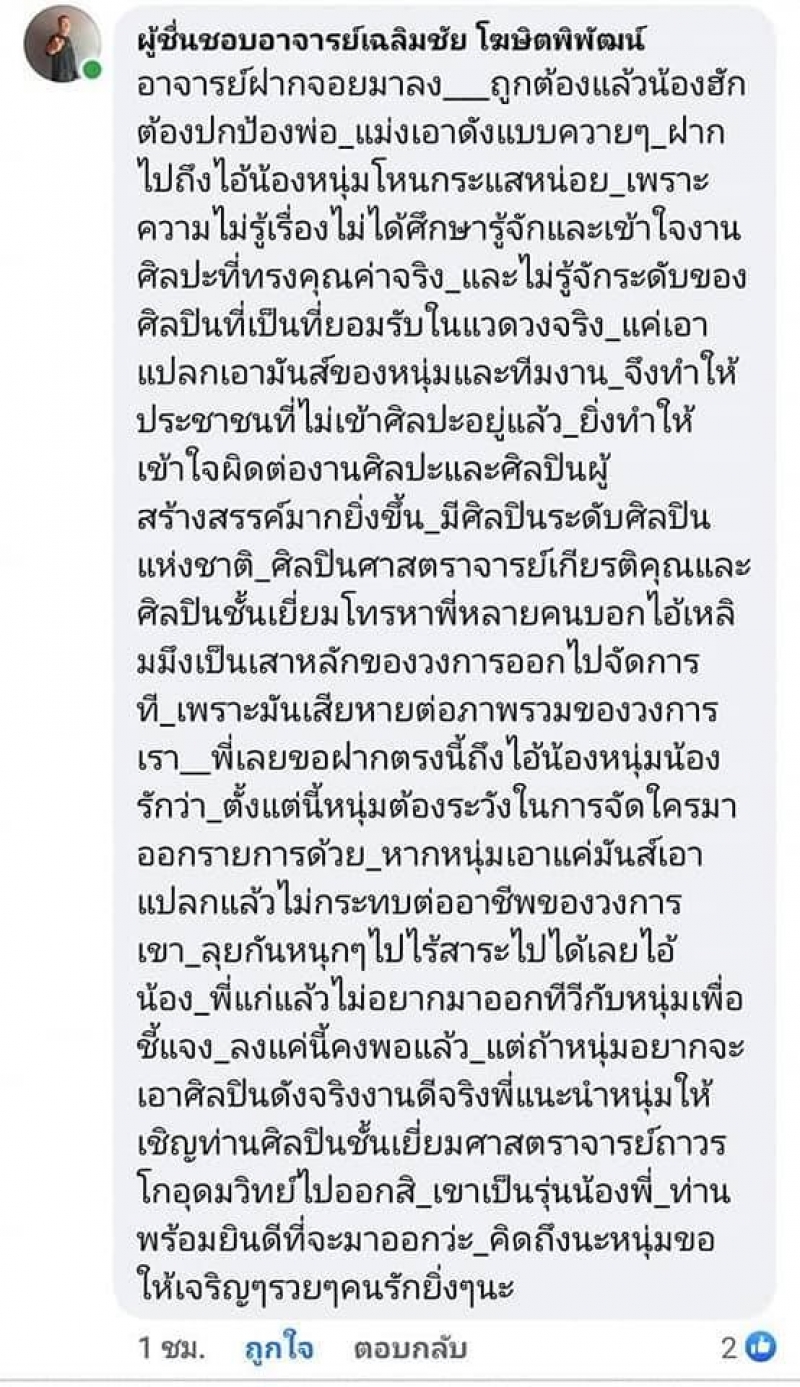Reply to this comment via ตอบกลับ
The width and height of the screenshot is (800, 1387).
410,1347
